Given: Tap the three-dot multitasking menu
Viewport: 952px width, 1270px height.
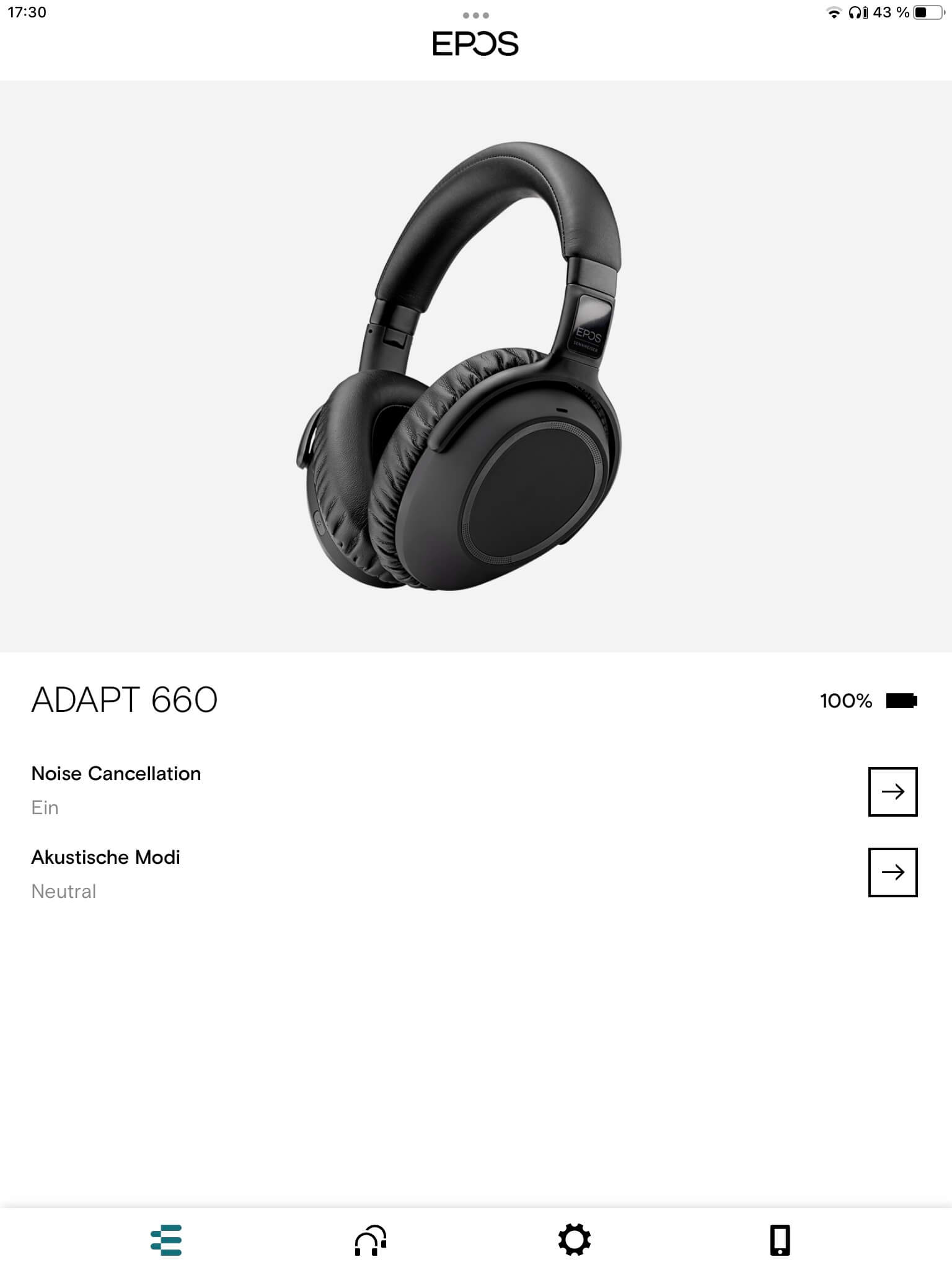Looking at the screenshot, I should pyautogui.click(x=476, y=15).
